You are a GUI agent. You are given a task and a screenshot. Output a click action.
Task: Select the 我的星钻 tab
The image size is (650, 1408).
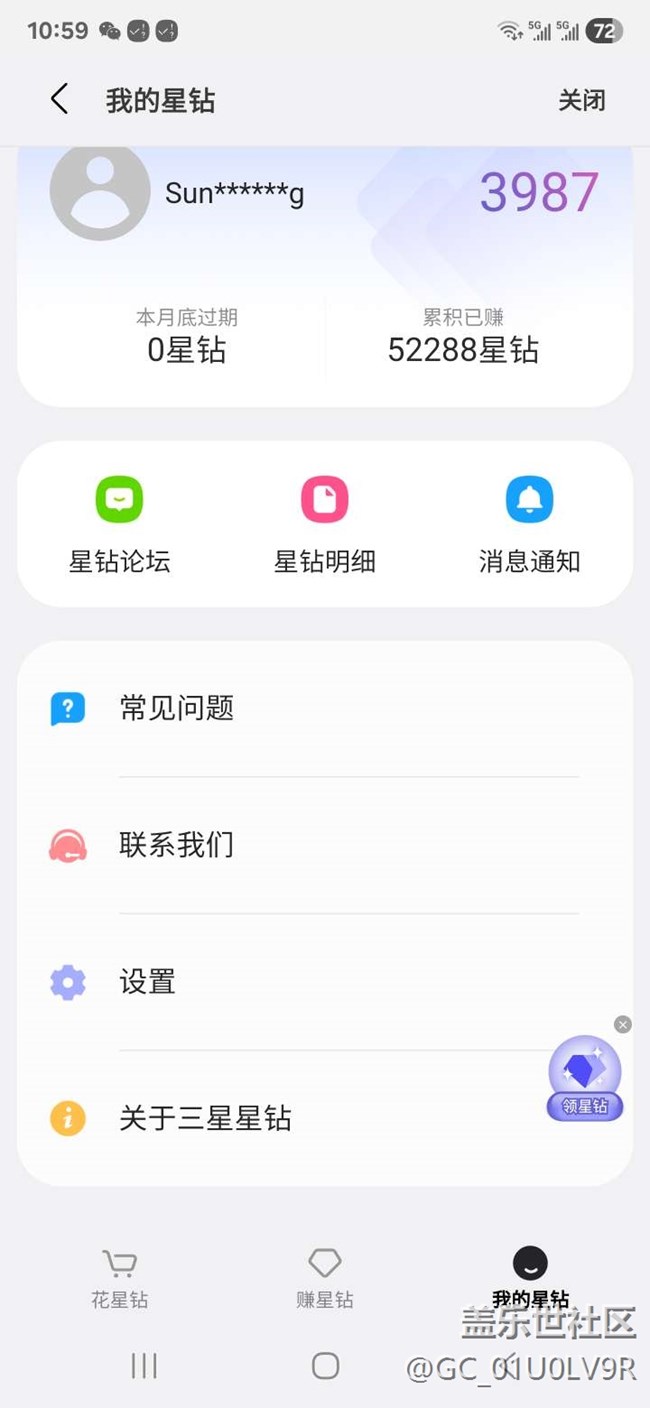coord(530,1278)
